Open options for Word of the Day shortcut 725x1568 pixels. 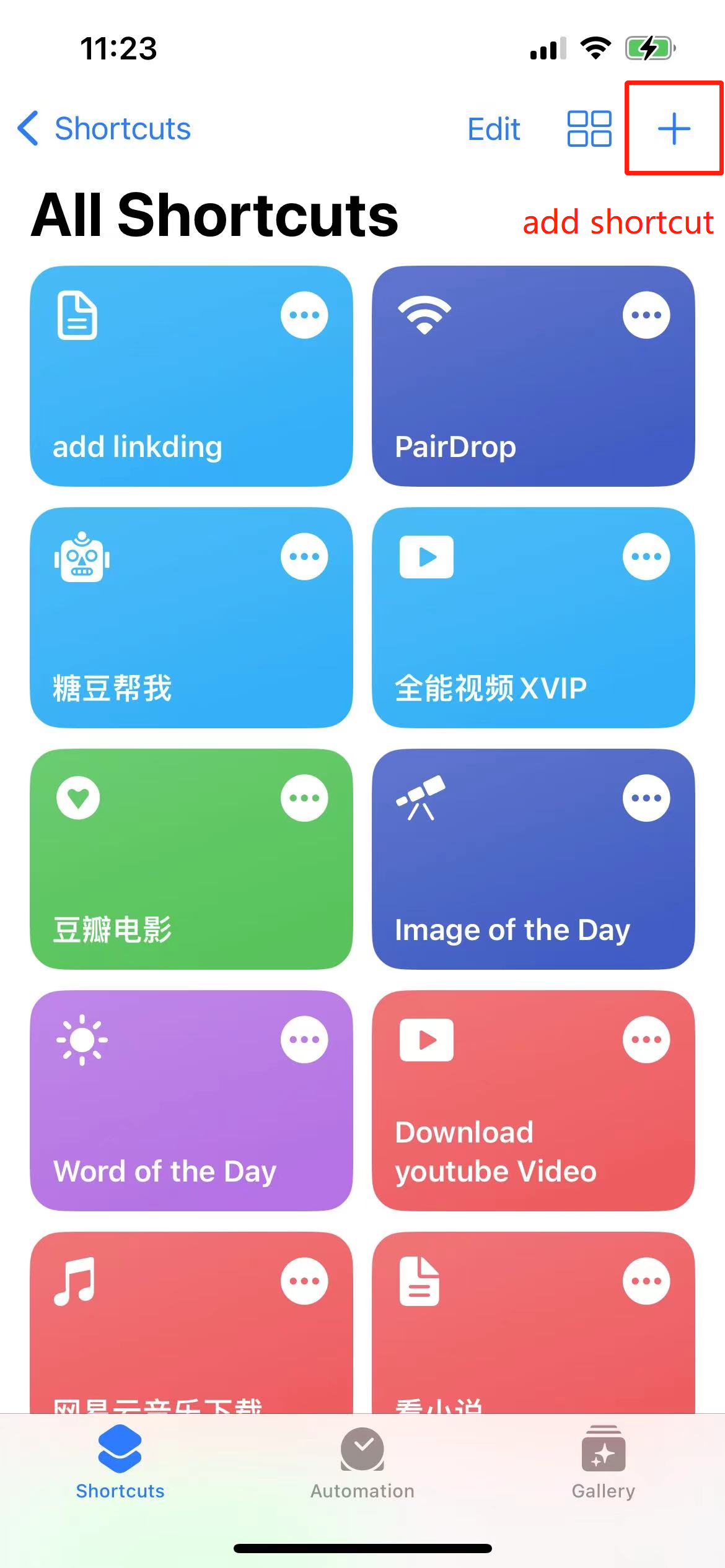click(x=304, y=1039)
